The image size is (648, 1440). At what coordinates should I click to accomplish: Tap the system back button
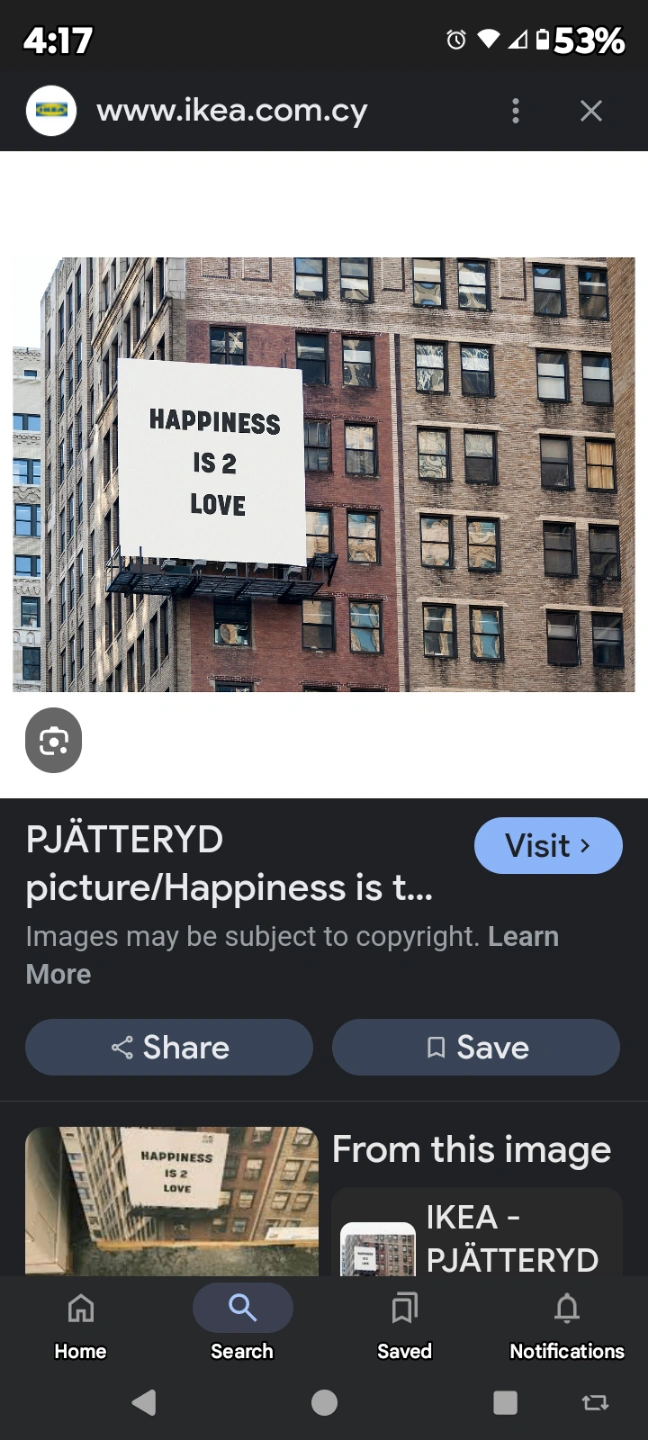coord(144,1403)
